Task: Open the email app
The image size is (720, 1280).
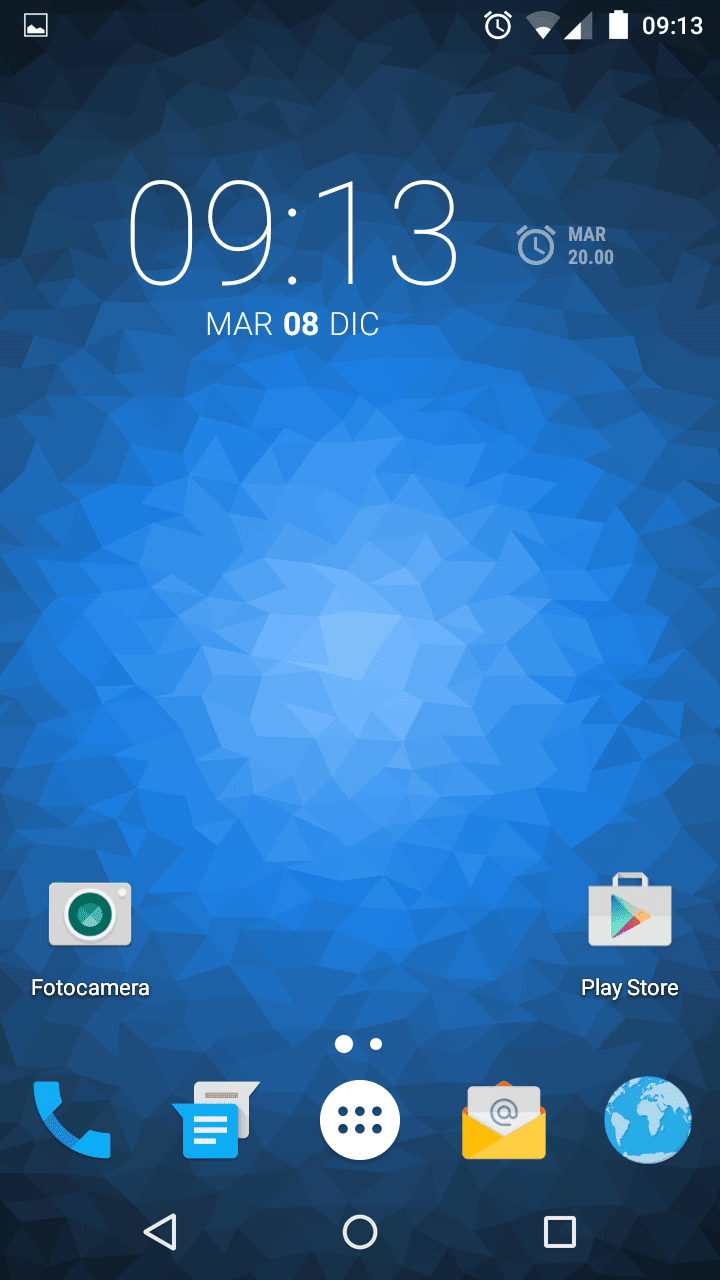Action: click(x=504, y=1120)
